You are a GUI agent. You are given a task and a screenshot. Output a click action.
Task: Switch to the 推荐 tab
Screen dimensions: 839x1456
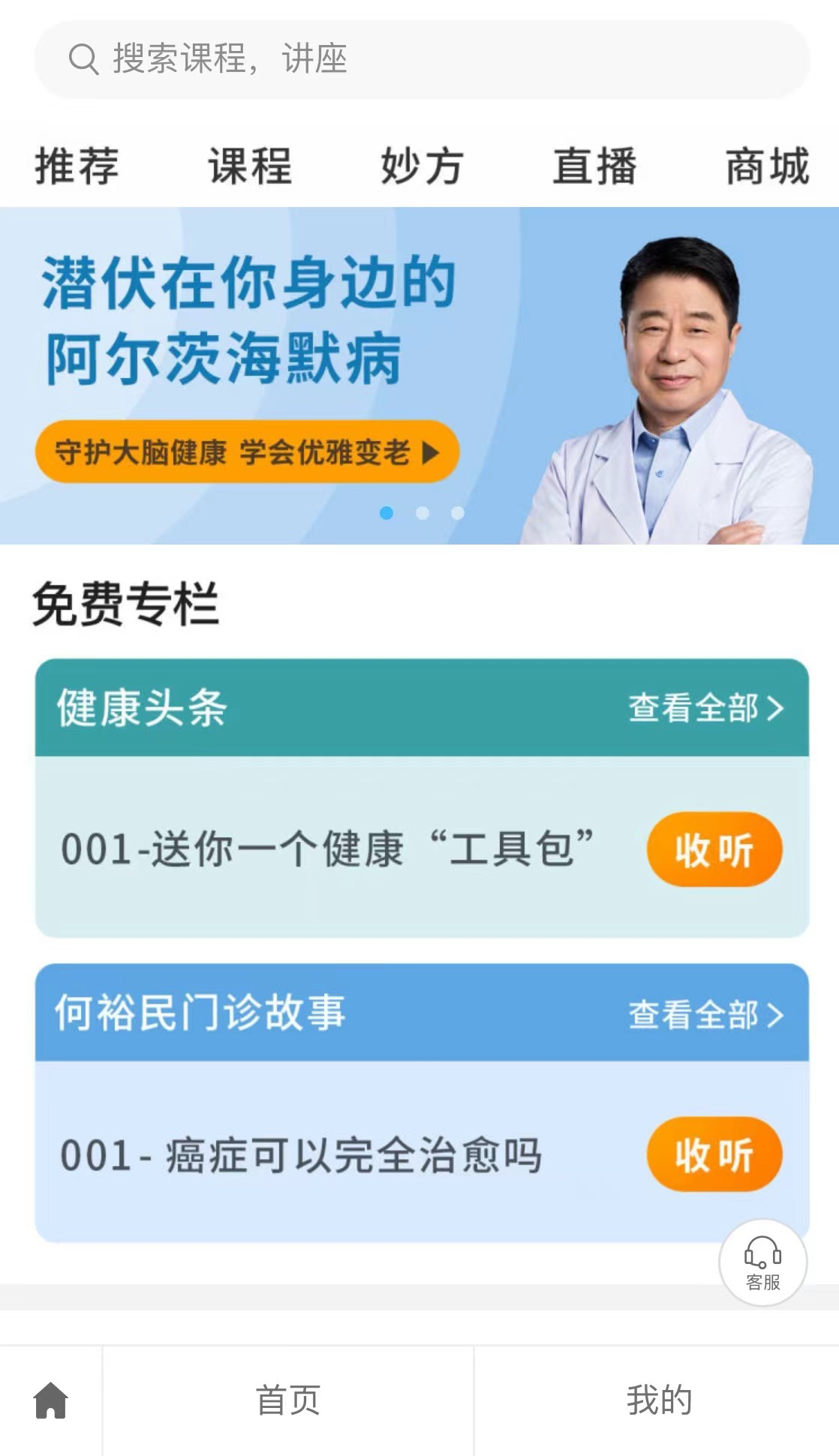click(77, 166)
